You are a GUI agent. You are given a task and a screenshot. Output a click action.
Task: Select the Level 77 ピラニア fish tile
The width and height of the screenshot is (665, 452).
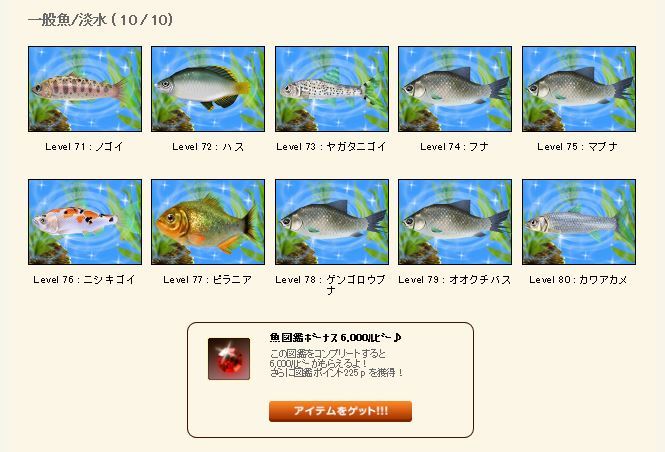point(208,222)
